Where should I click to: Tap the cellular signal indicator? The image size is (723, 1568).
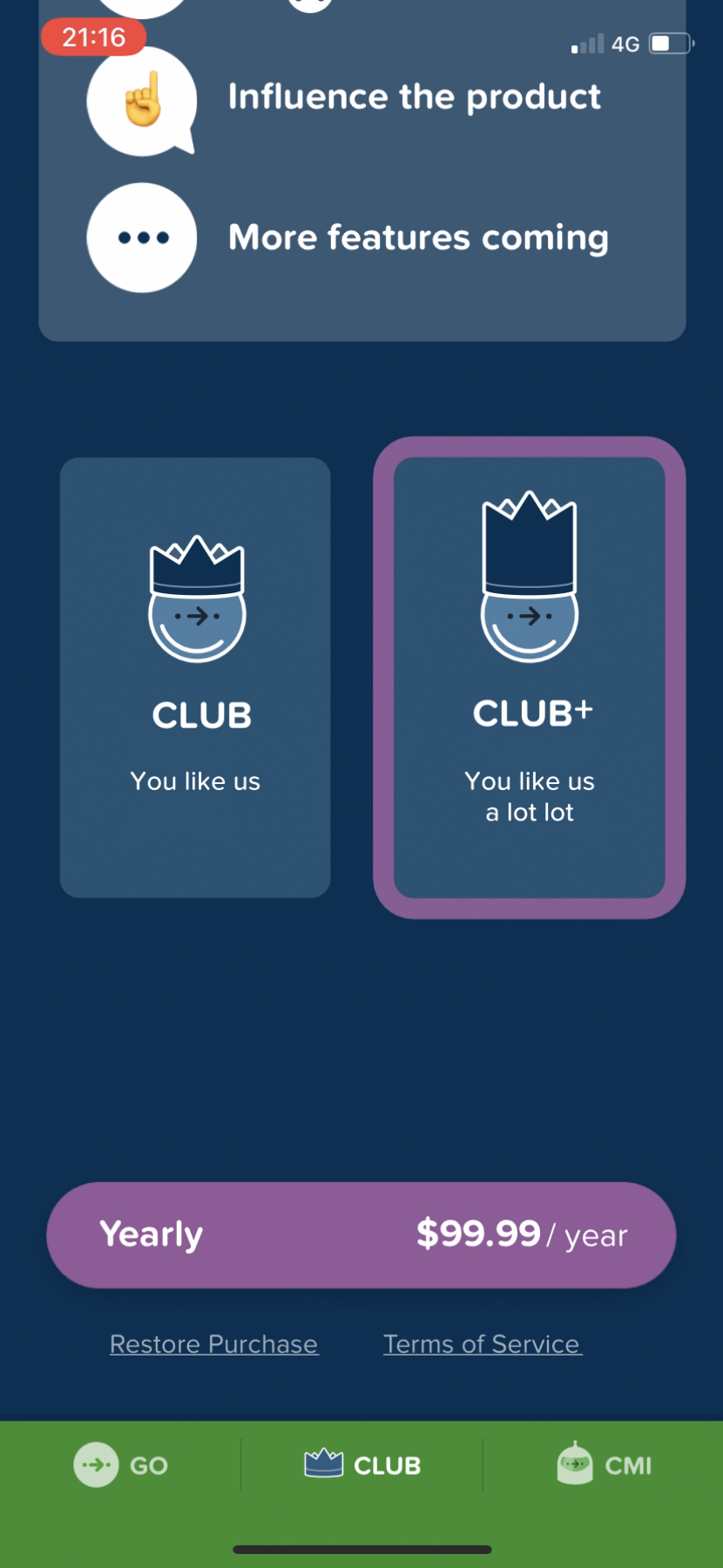click(587, 42)
